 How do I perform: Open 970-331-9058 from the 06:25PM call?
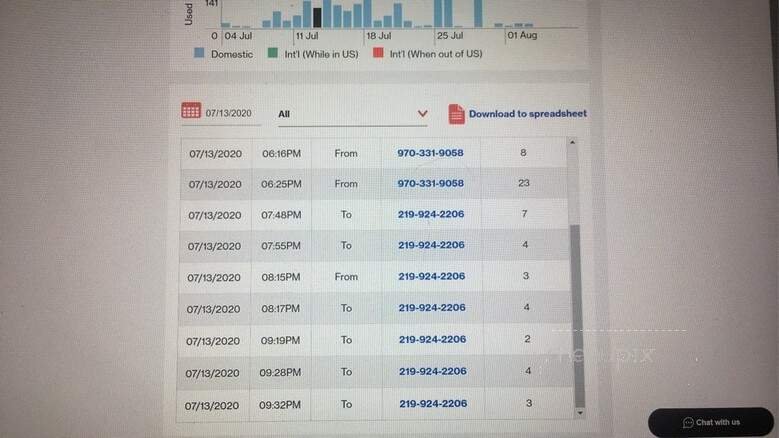tap(430, 184)
